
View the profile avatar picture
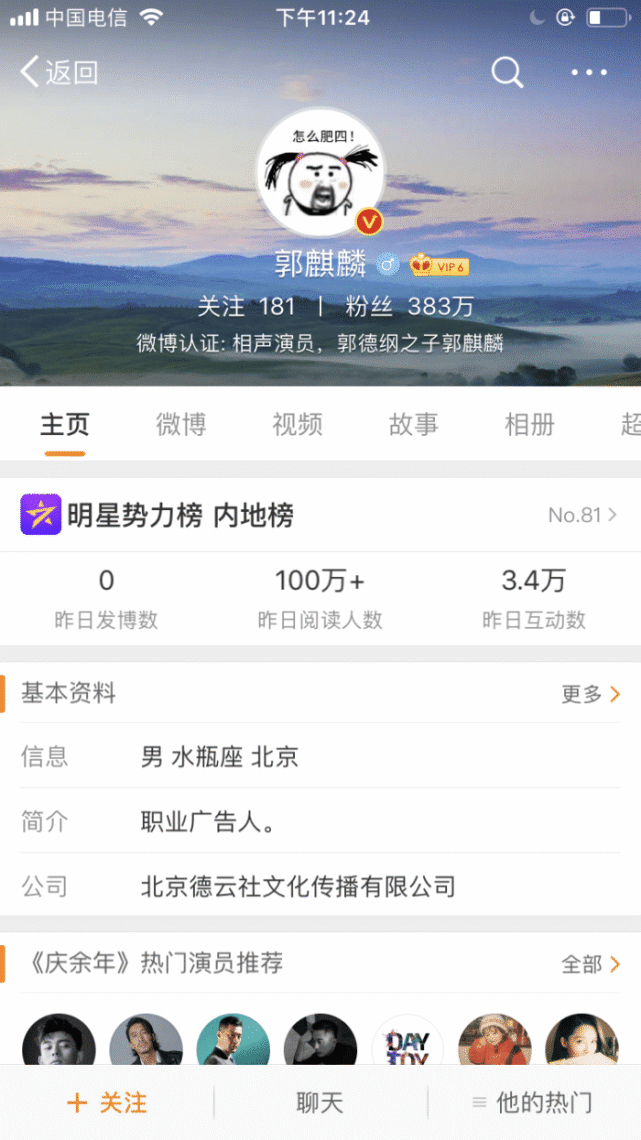(x=320, y=172)
